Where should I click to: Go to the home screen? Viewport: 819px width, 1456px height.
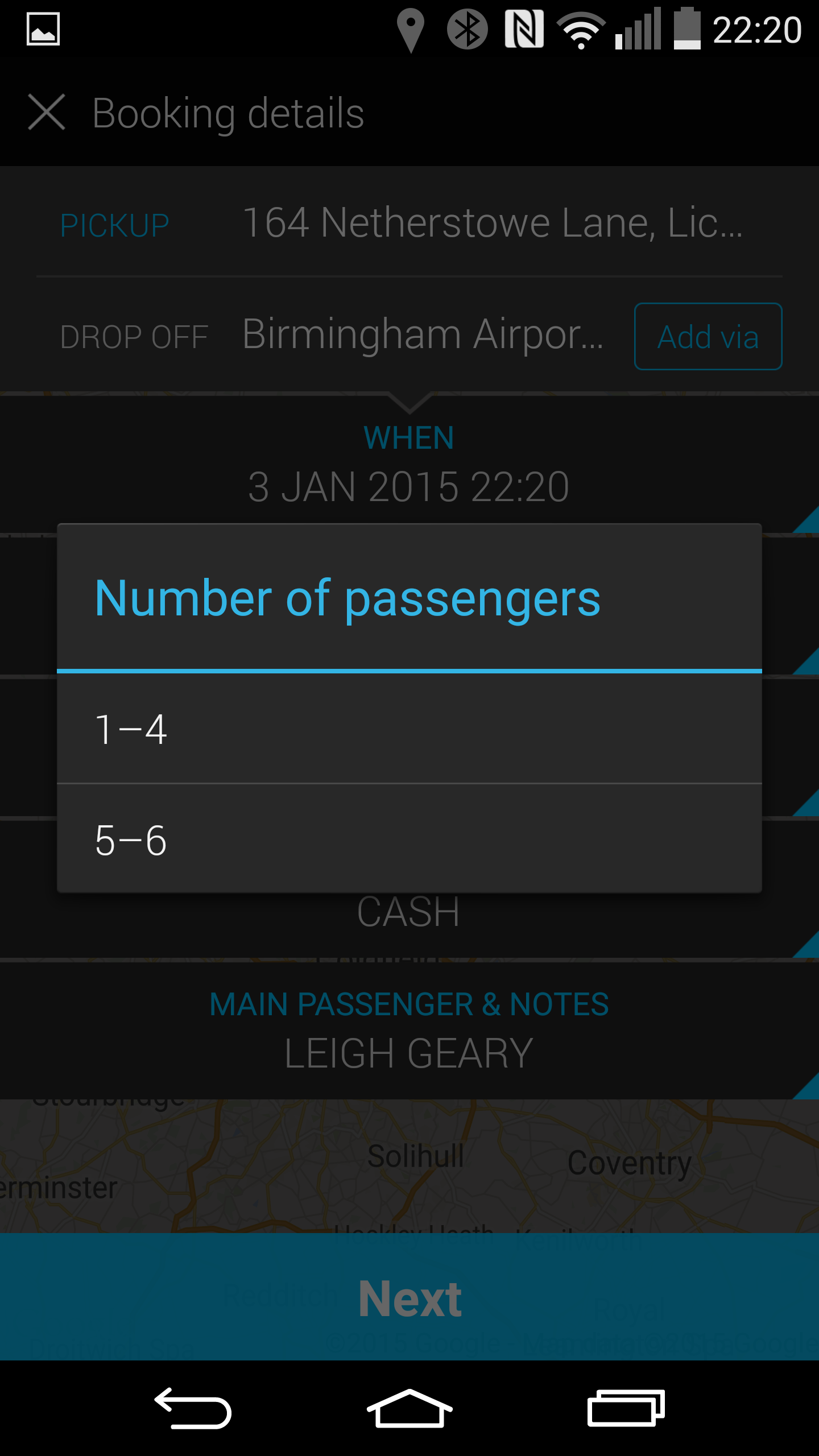coord(409,1408)
